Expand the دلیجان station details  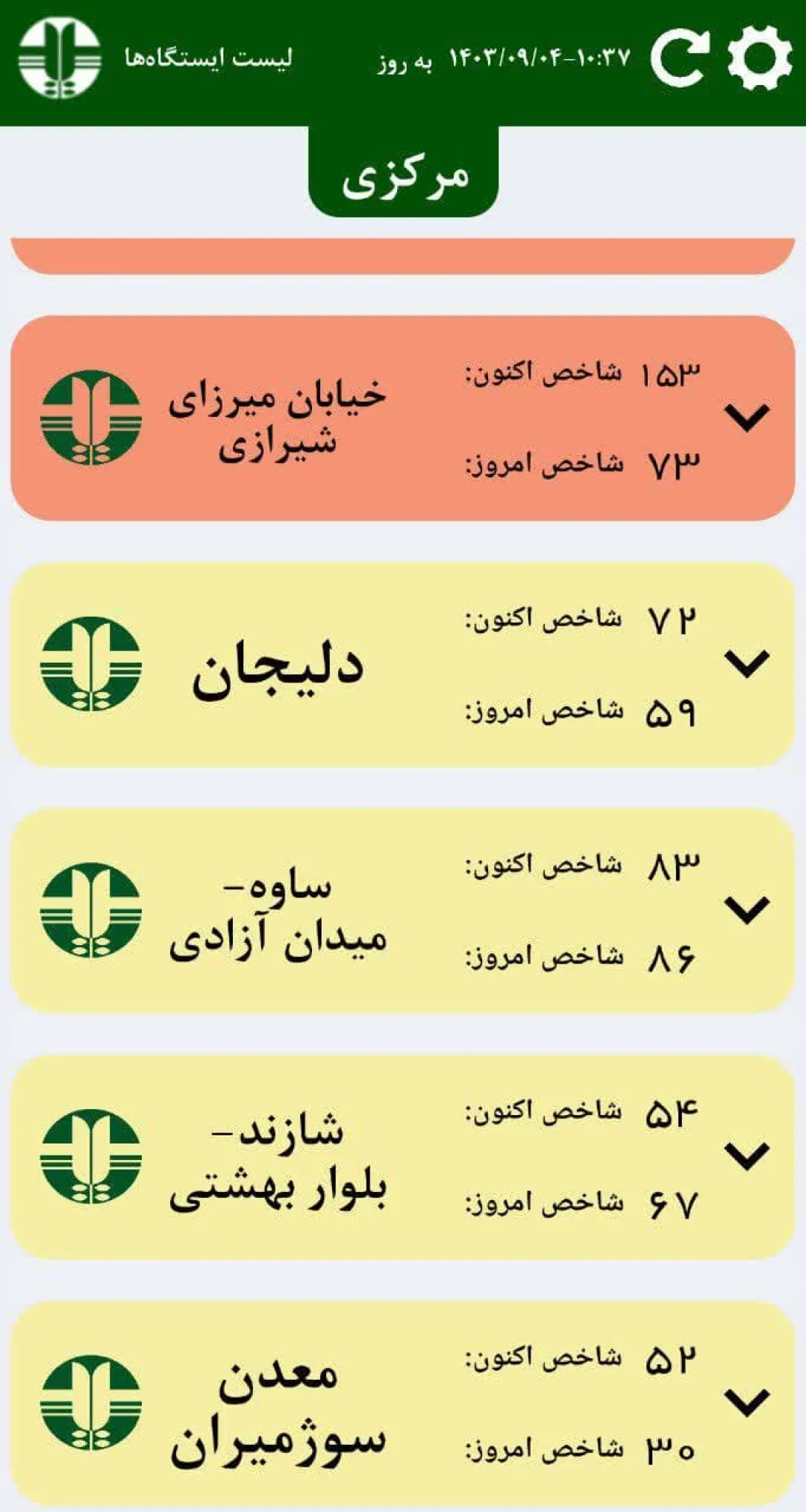coord(747,663)
